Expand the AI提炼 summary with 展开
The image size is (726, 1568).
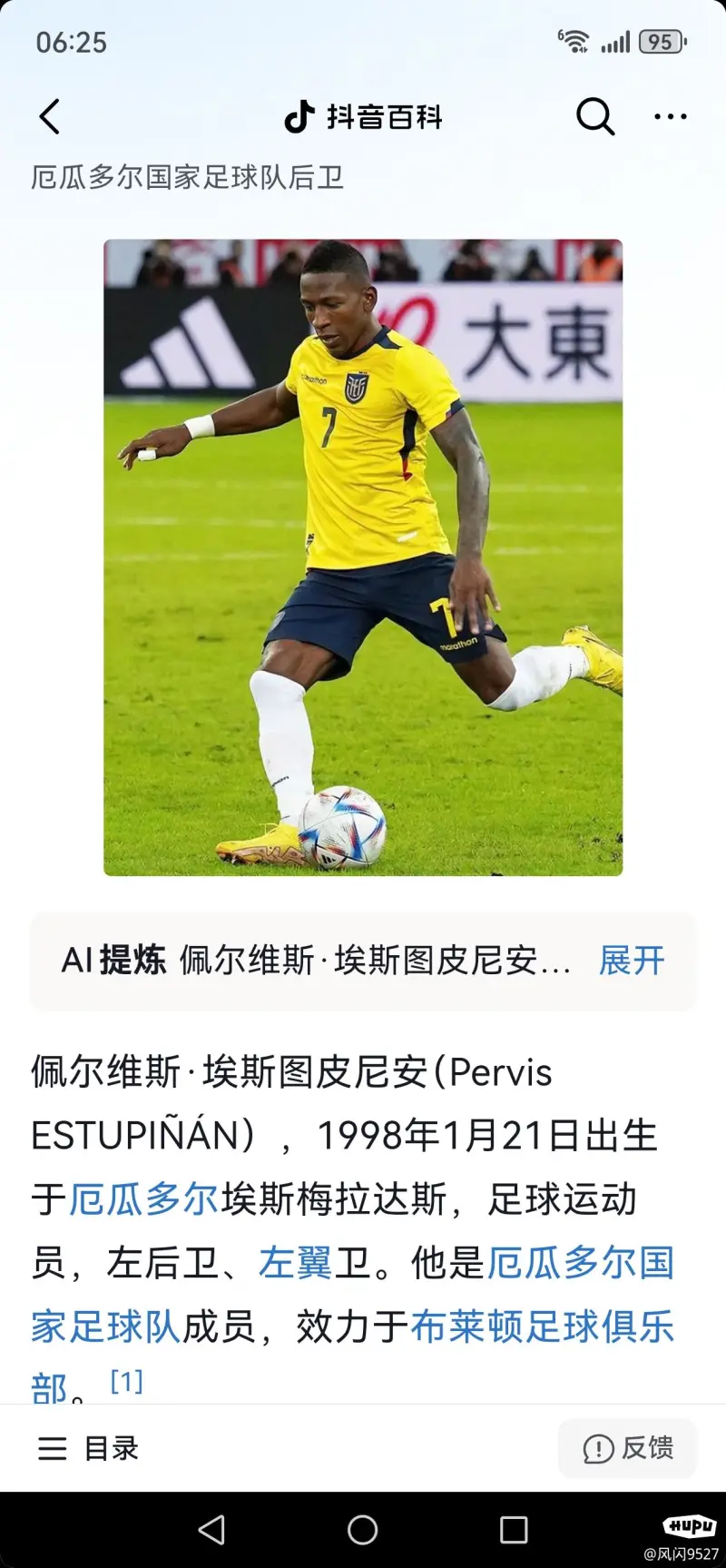click(x=632, y=961)
